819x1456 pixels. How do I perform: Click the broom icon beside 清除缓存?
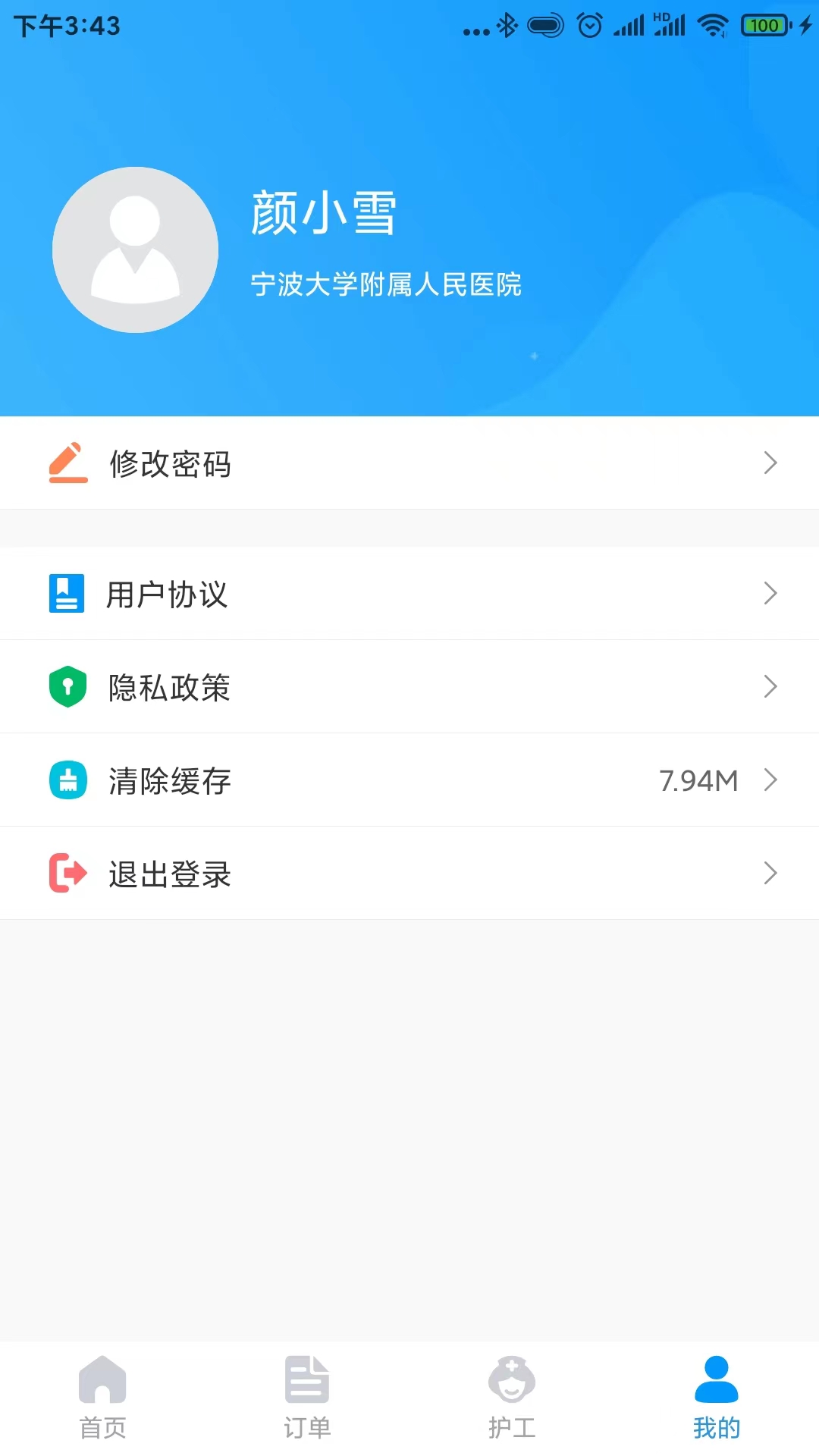pyautogui.click(x=68, y=780)
